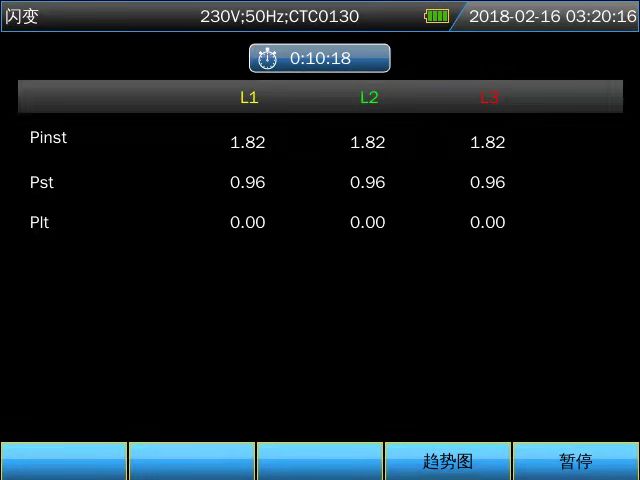
Task: Open the 趋势图 trend chart view
Action: click(447, 461)
